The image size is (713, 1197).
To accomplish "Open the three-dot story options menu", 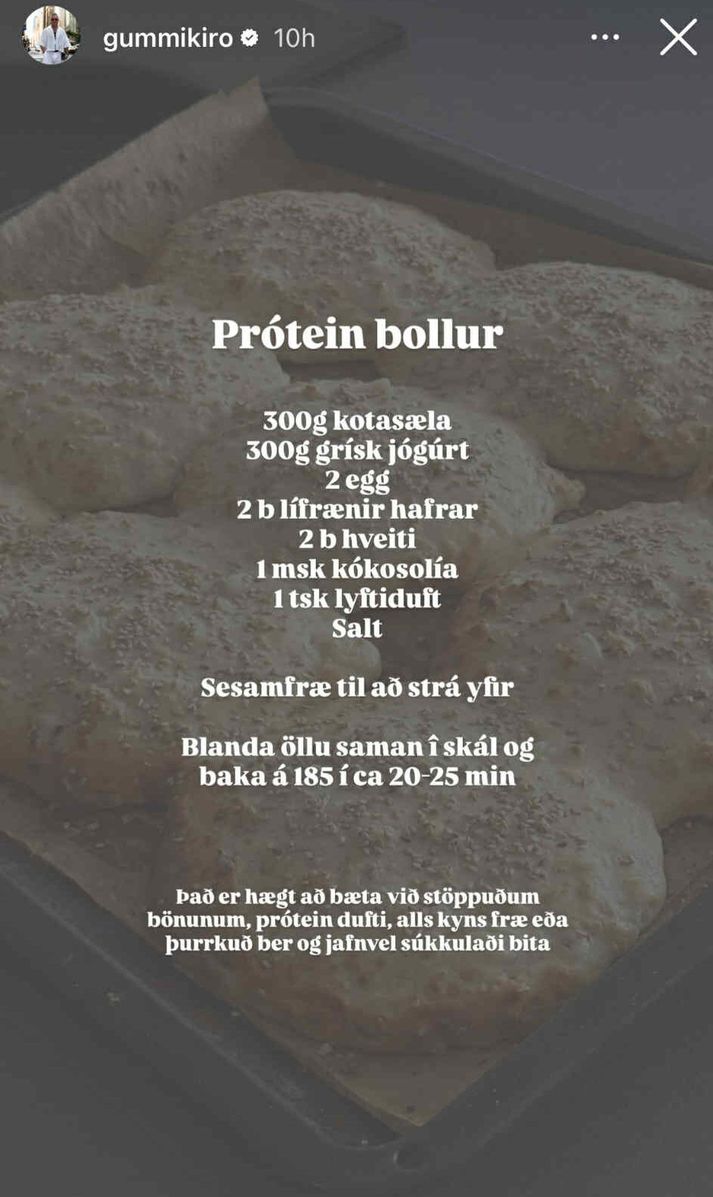I will click(605, 38).
